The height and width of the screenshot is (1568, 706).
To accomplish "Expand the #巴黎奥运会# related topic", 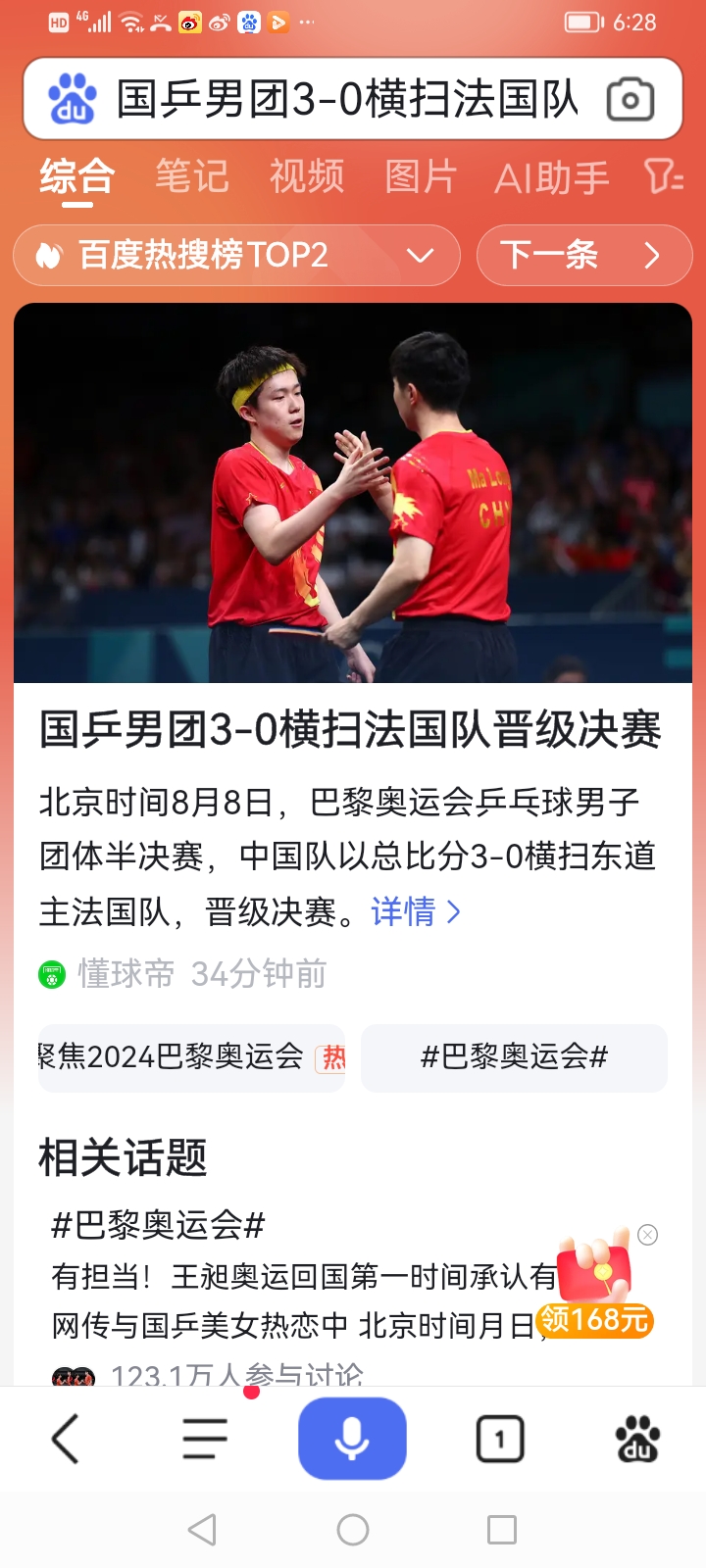I will pyautogui.click(x=157, y=1224).
